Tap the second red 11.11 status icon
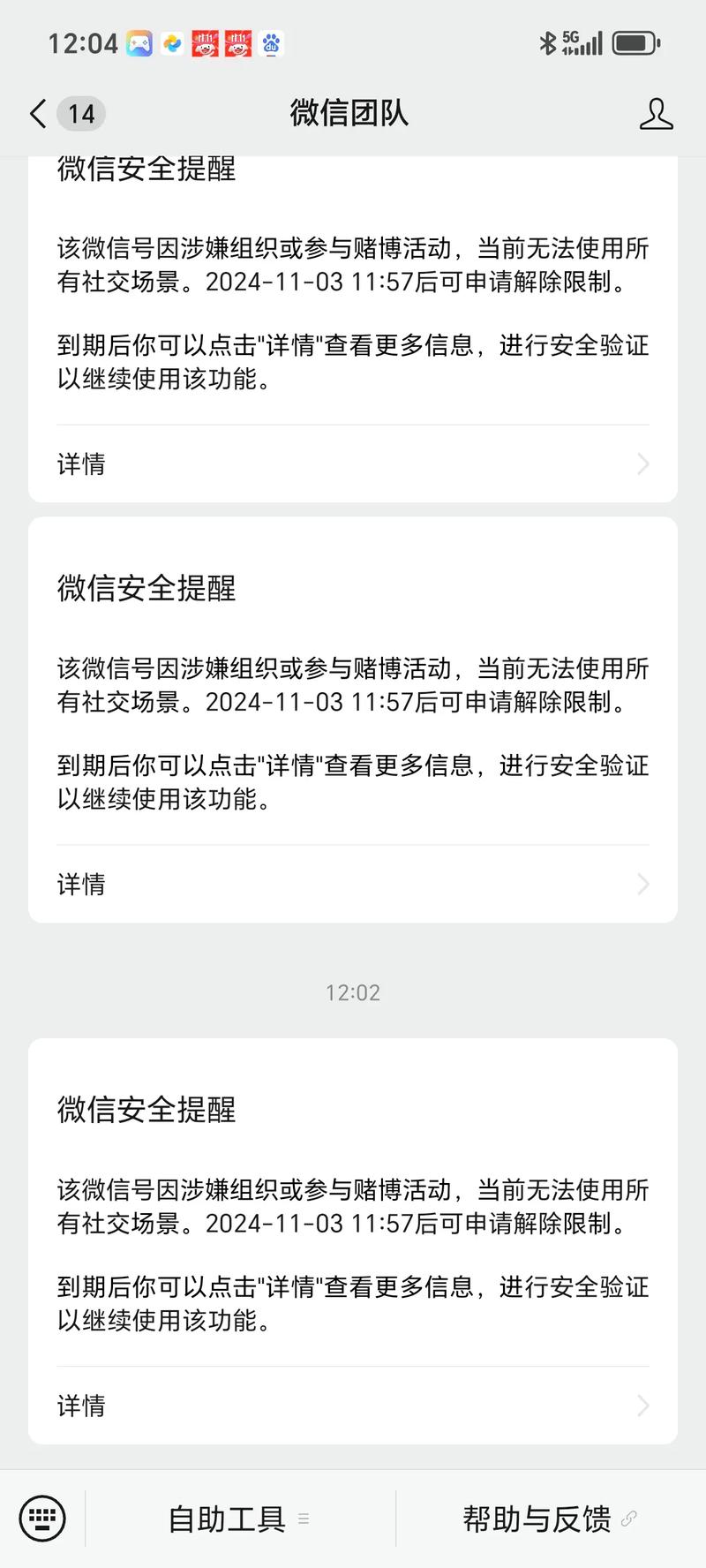The width and height of the screenshot is (706, 1568). pos(238,42)
